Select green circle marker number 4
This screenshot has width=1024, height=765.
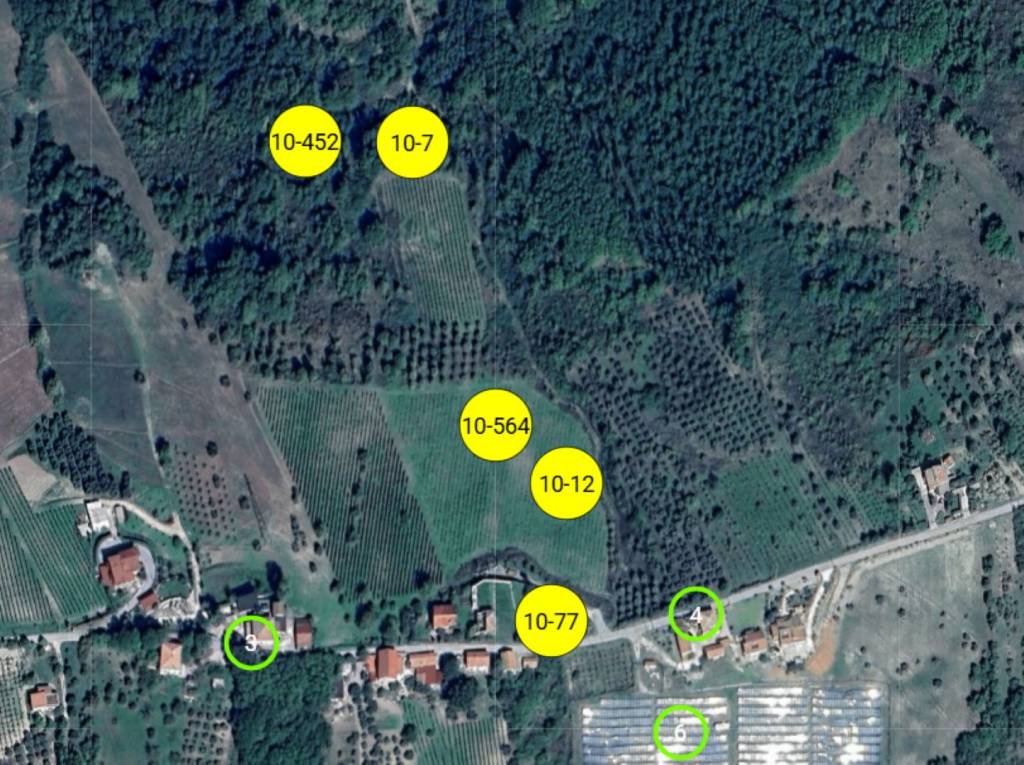[696, 614]
